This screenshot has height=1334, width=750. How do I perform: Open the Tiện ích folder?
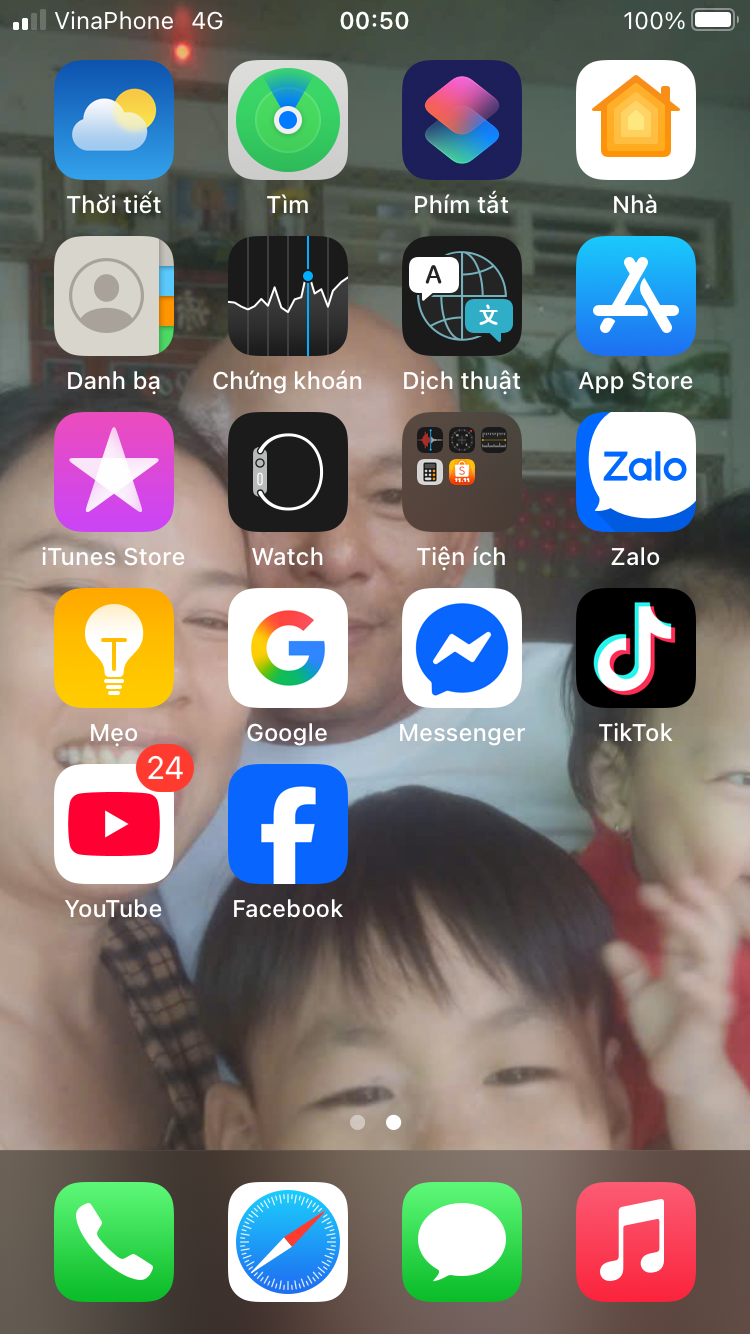pos(462,472)
